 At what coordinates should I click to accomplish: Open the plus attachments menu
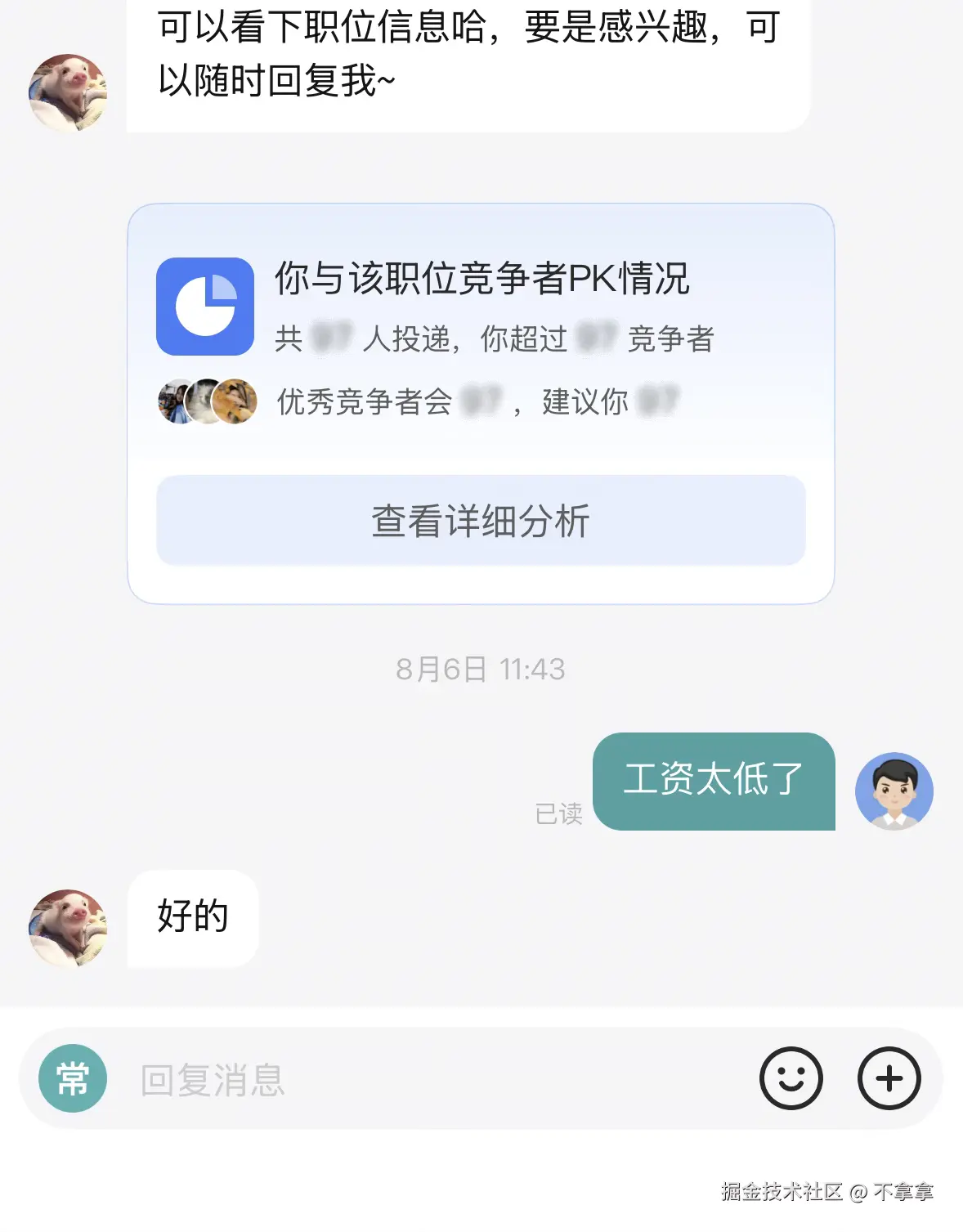coord(889,1078)
